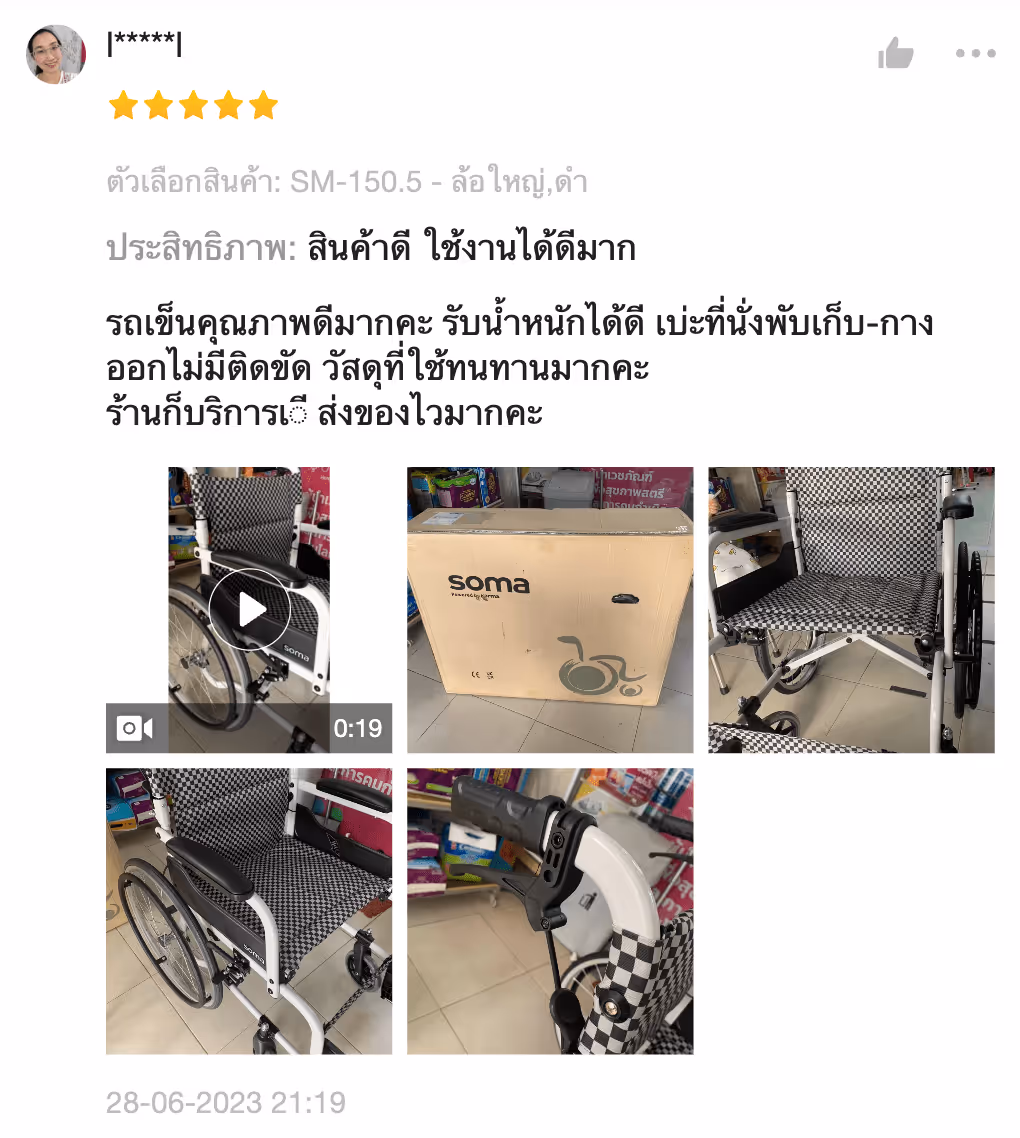The height and width of the screenshot is (1138, 1020).
Task: Play the 0:19 review video
Action: [x=249, y=609]
